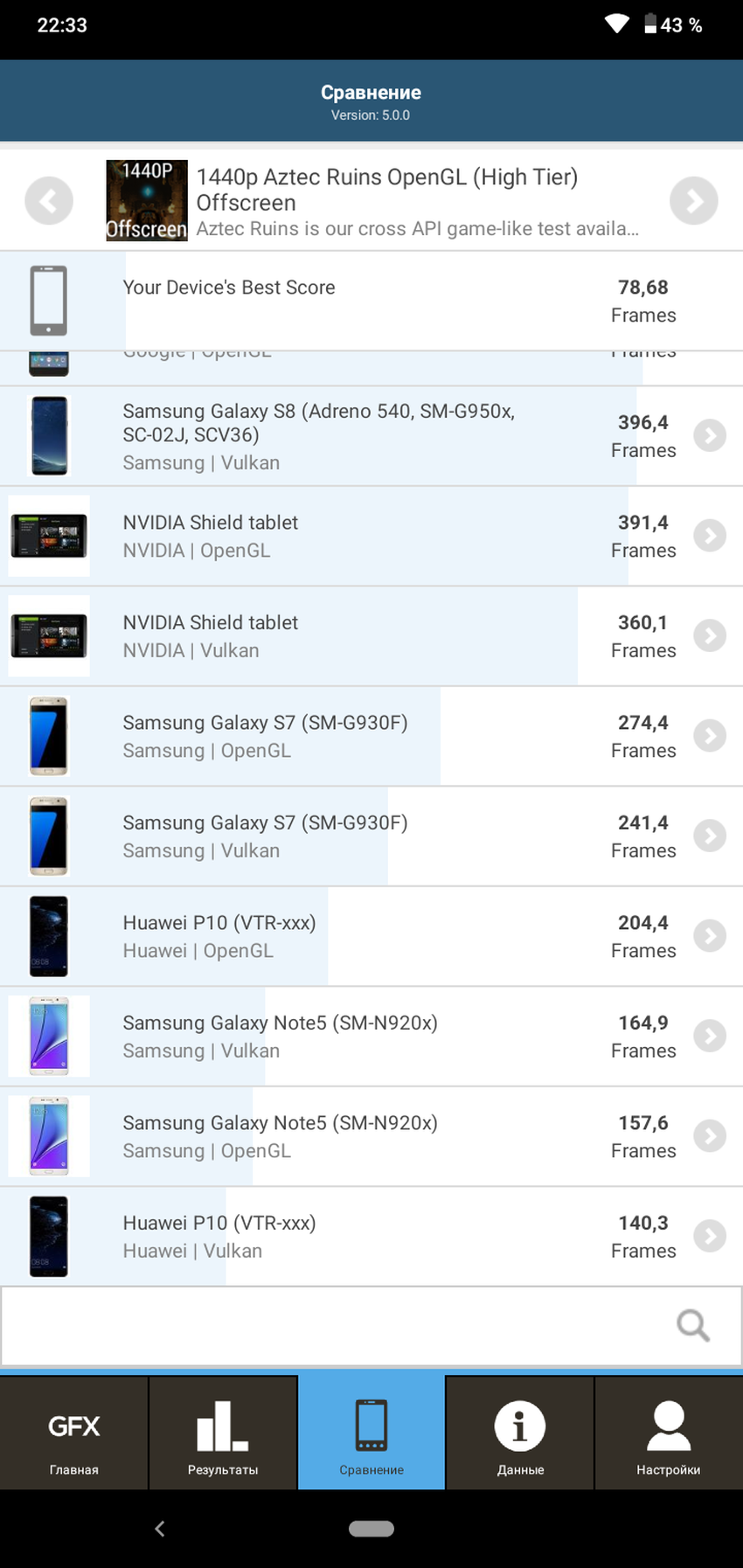Open NVIDIA Shield tablet OpenGL result
This screenshot has width=743, height=1568.
[x=709, y=536]
